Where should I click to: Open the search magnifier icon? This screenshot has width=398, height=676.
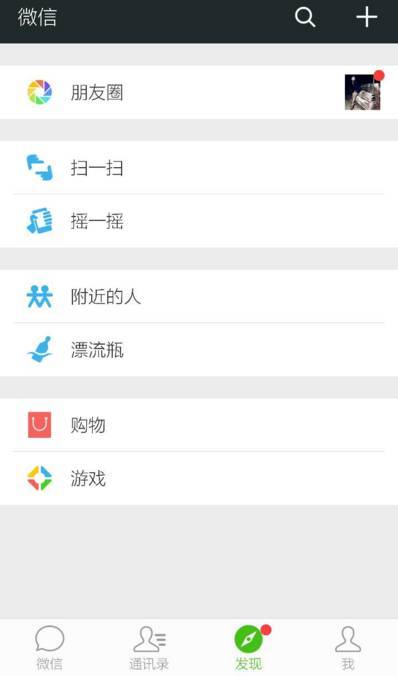[305, 18]
